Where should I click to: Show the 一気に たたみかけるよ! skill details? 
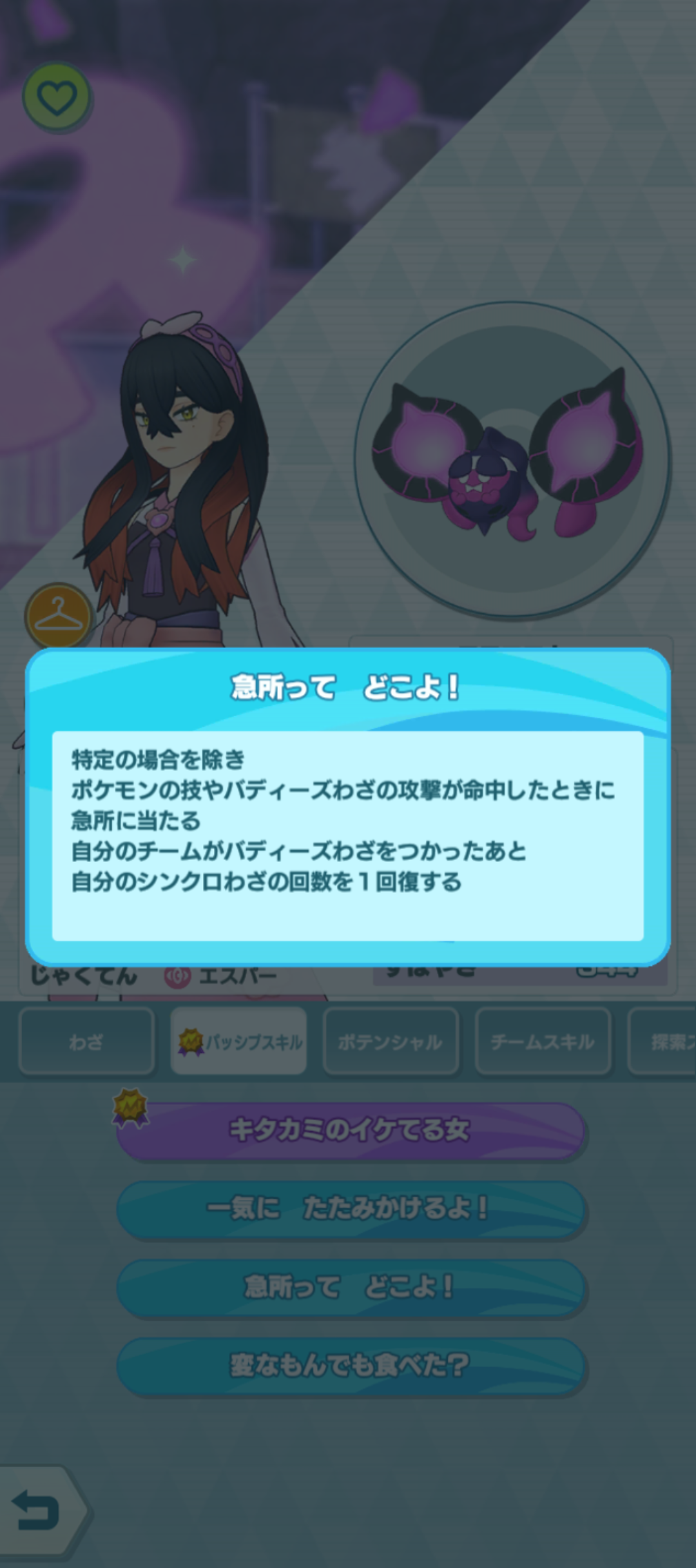350,1208
